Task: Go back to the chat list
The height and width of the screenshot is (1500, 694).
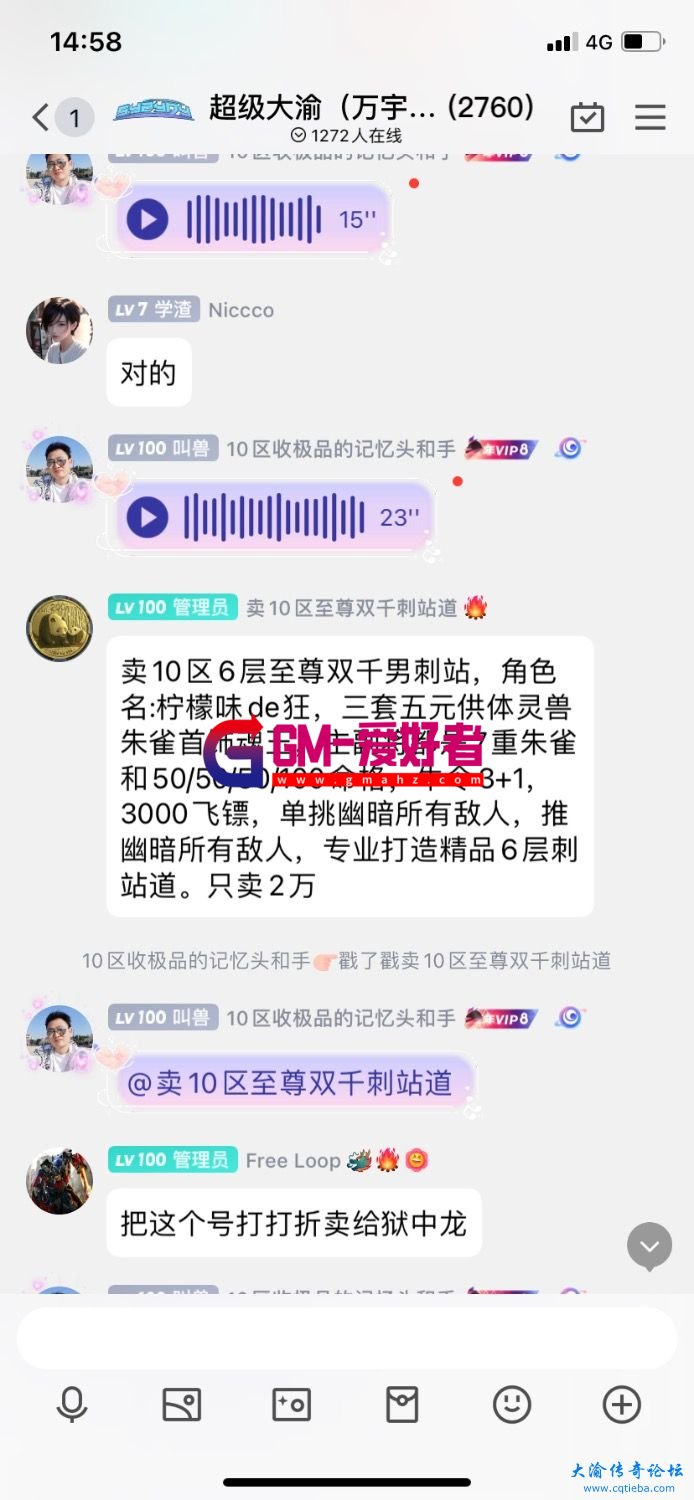Action: tap(40, 118)
